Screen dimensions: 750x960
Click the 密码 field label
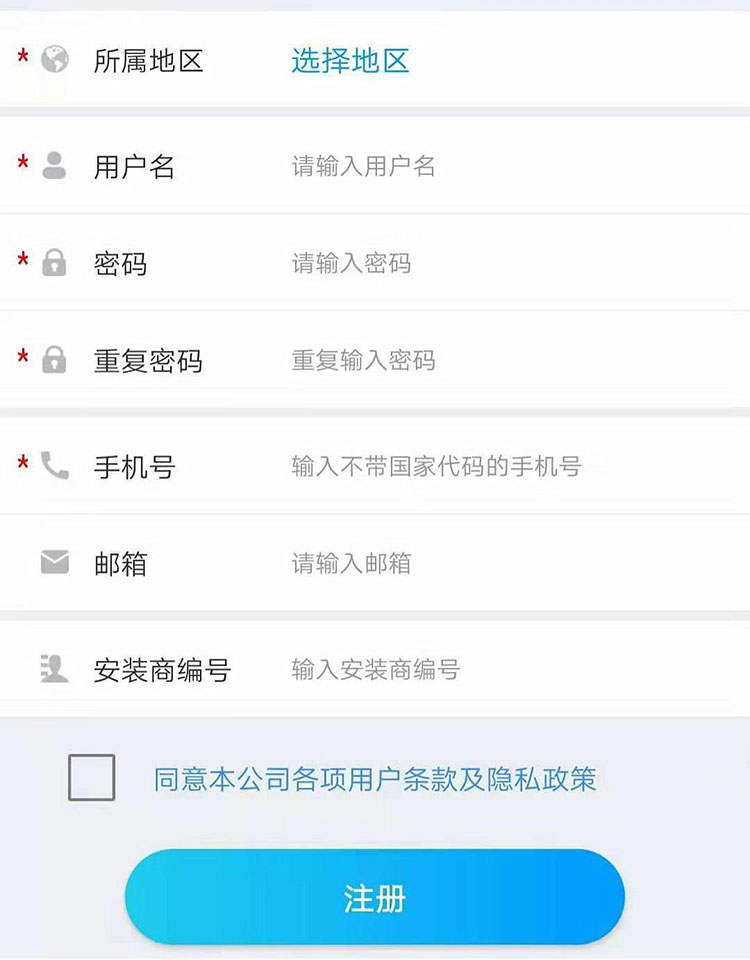coord(118,263)
